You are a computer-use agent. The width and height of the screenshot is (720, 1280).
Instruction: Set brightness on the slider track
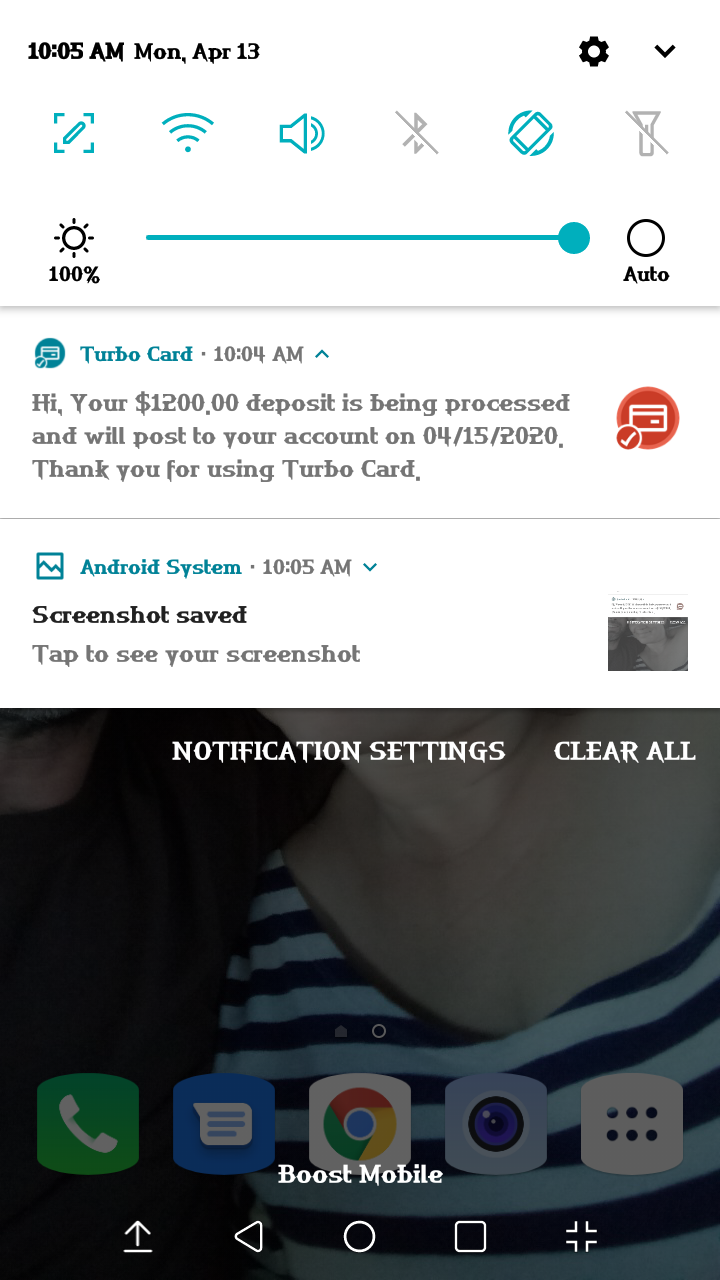tap(360, 238)
